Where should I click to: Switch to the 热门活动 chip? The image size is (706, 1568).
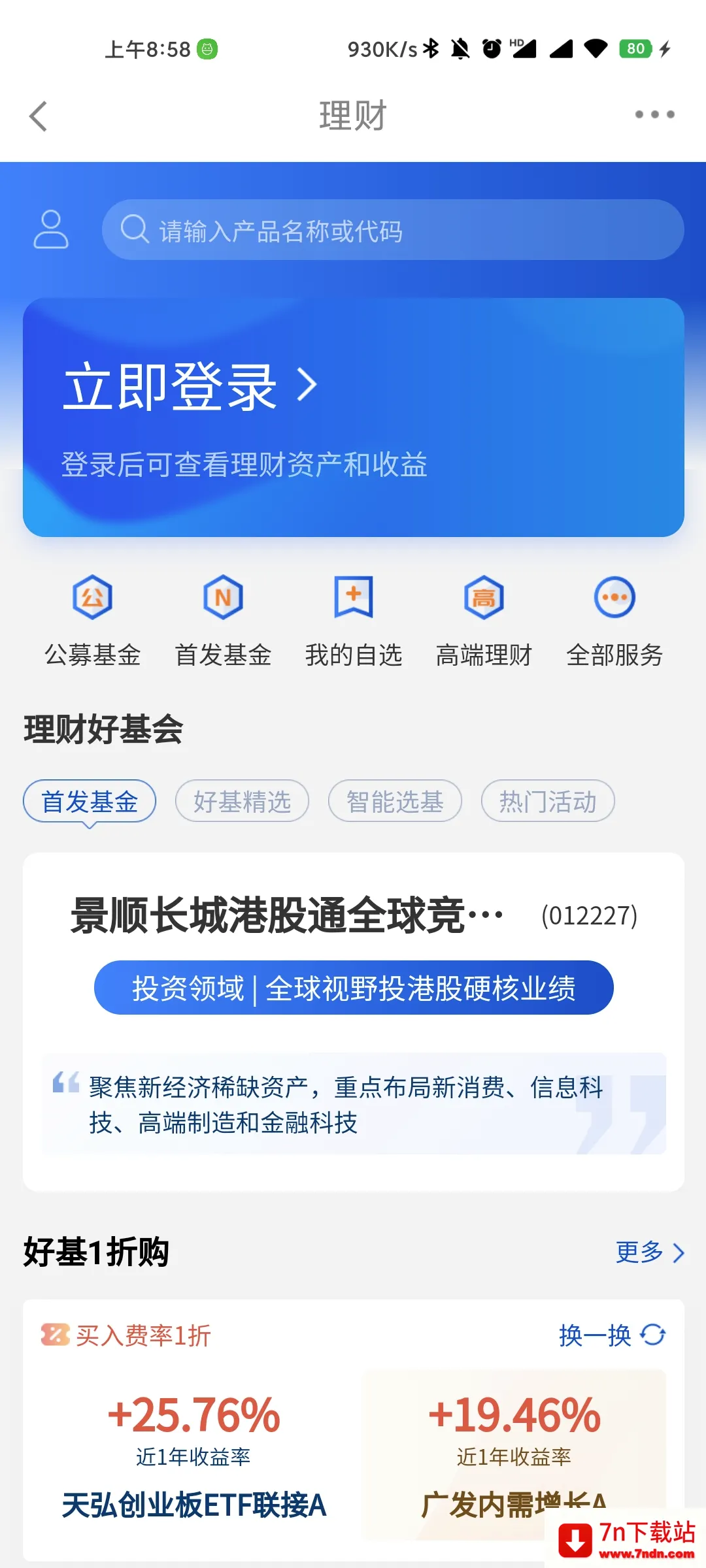coord(548,801)
